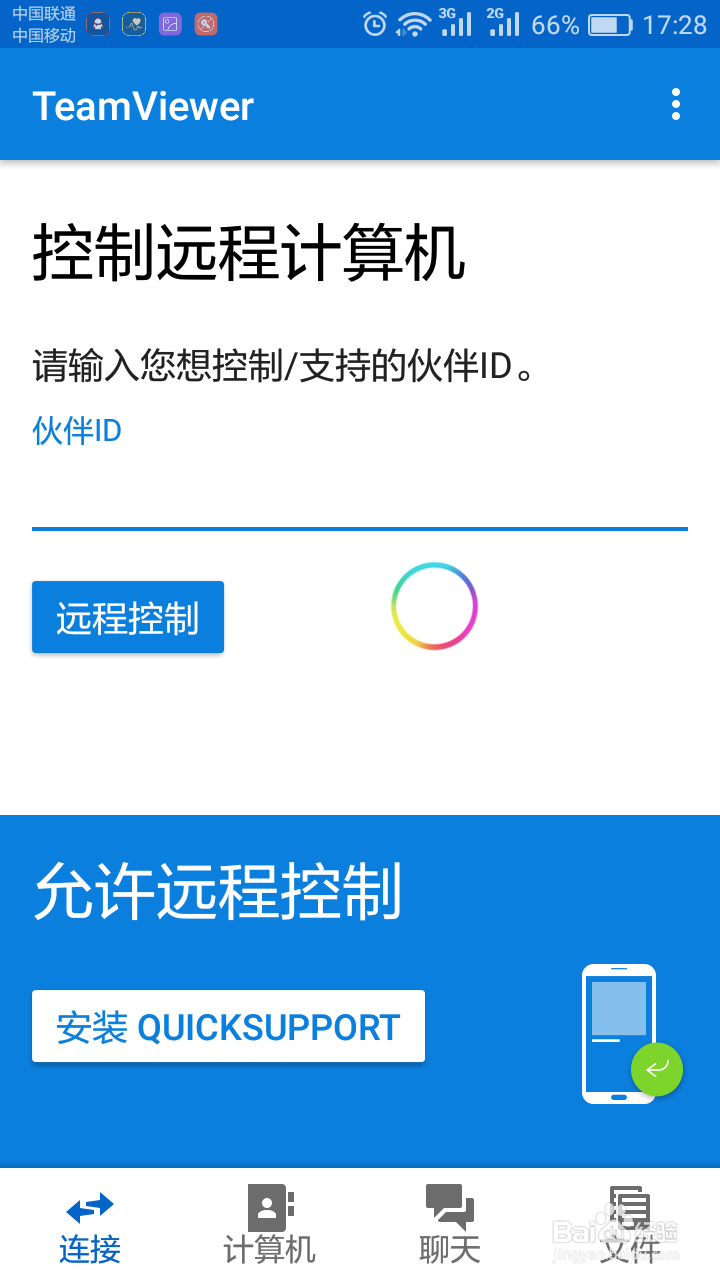720x1280 pixels.
Task: Open the 计算机 contact card icon
Action: [269, 1207]
